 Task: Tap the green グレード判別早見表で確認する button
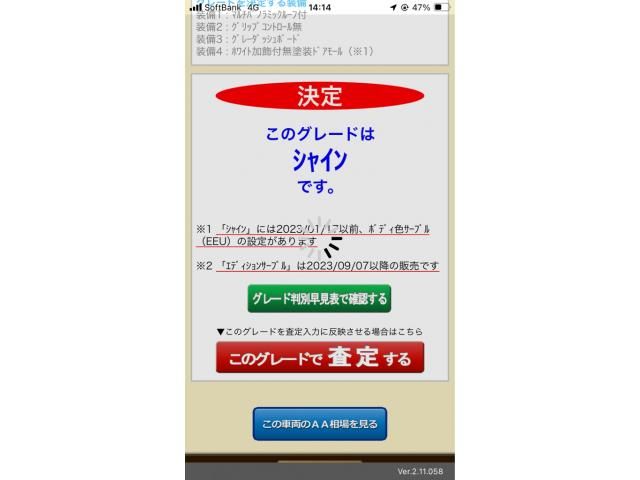tap(319, 299)
